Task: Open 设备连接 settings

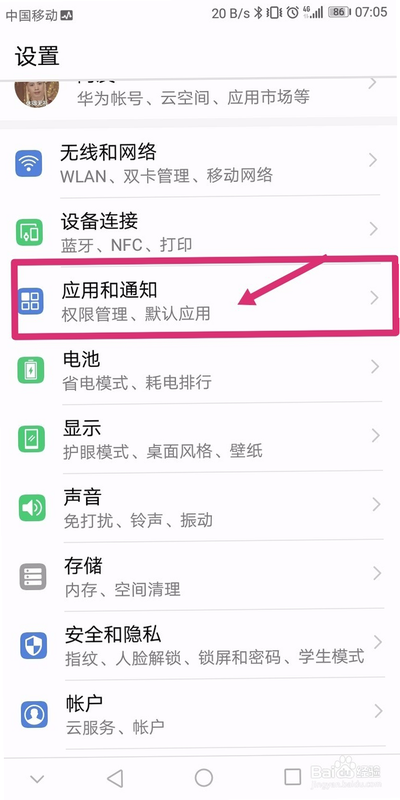Action: [x=200, y=231]
